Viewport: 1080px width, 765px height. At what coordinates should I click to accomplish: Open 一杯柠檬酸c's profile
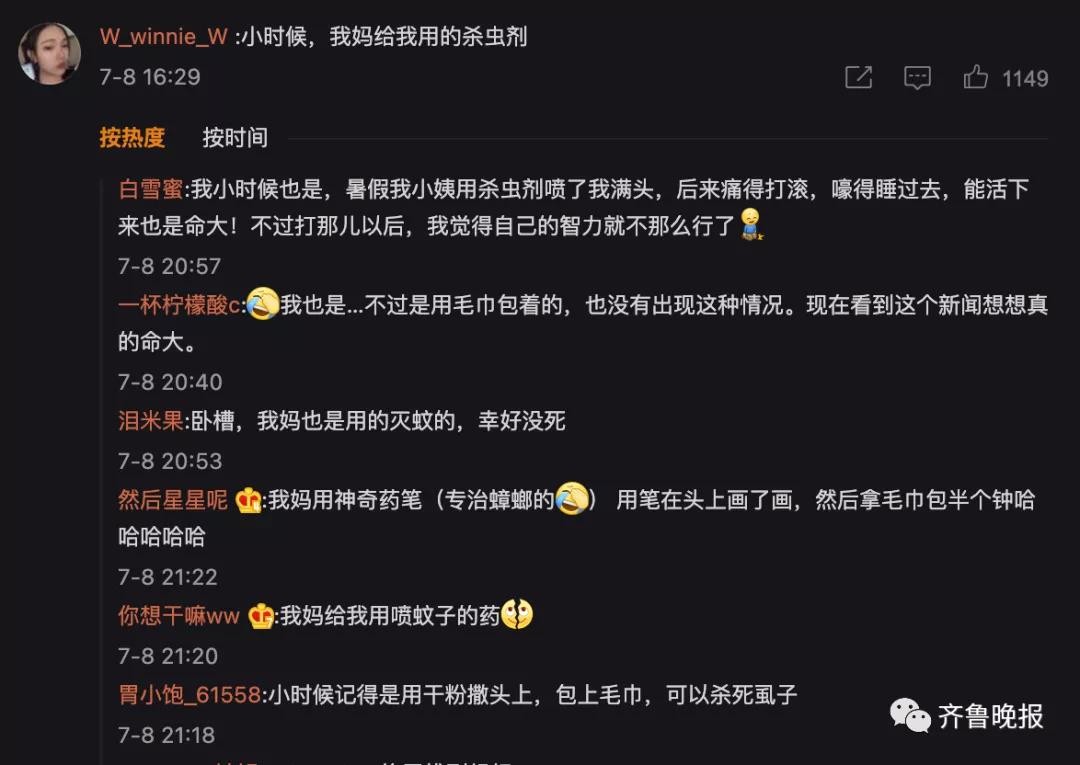coord(178,306)
